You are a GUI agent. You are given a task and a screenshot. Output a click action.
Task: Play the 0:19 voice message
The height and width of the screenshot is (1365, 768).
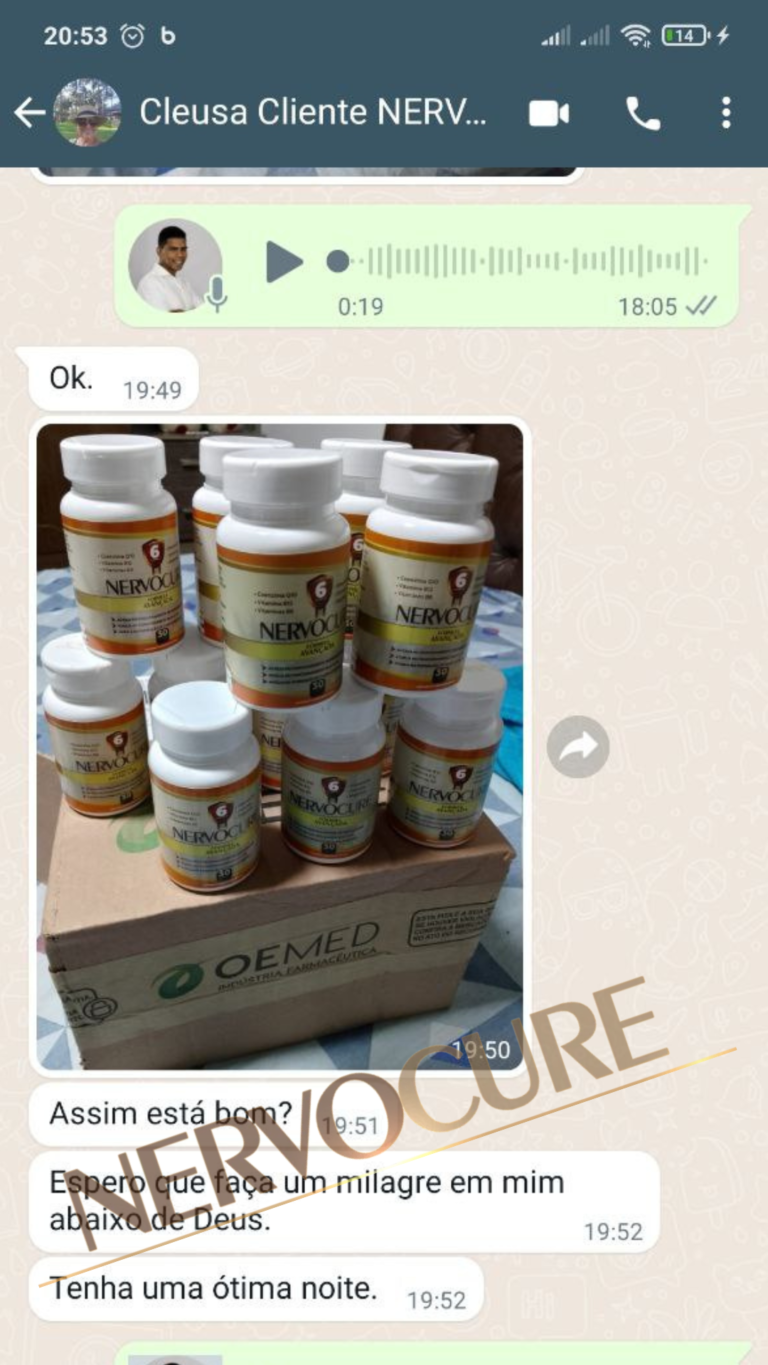tap(284, 262)
